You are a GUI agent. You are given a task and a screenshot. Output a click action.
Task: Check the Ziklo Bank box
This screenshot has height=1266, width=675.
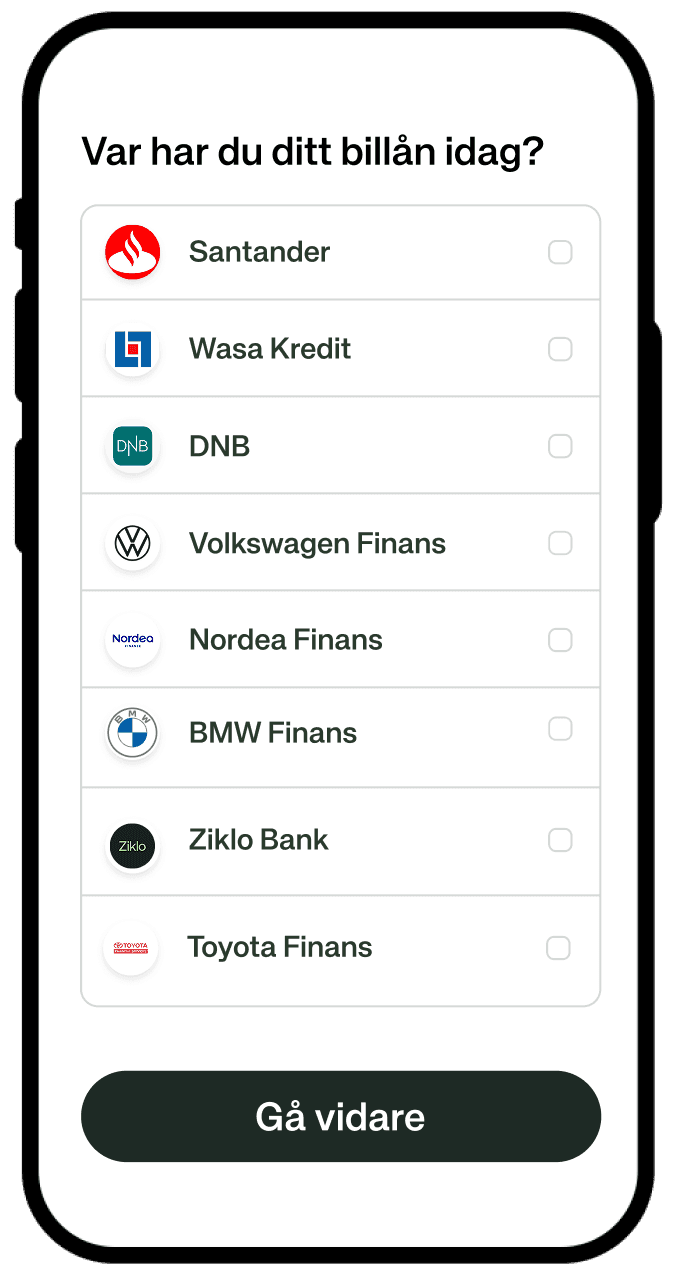coord(560,840)
